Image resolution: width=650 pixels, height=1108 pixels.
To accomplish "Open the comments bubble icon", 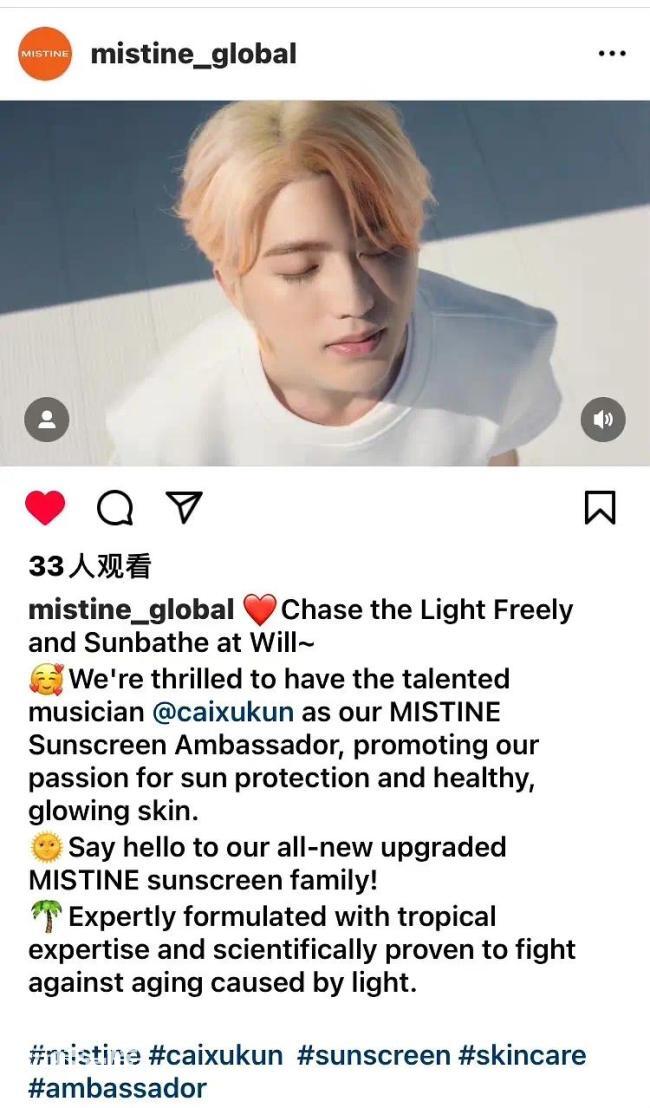I will pos(114,507).
